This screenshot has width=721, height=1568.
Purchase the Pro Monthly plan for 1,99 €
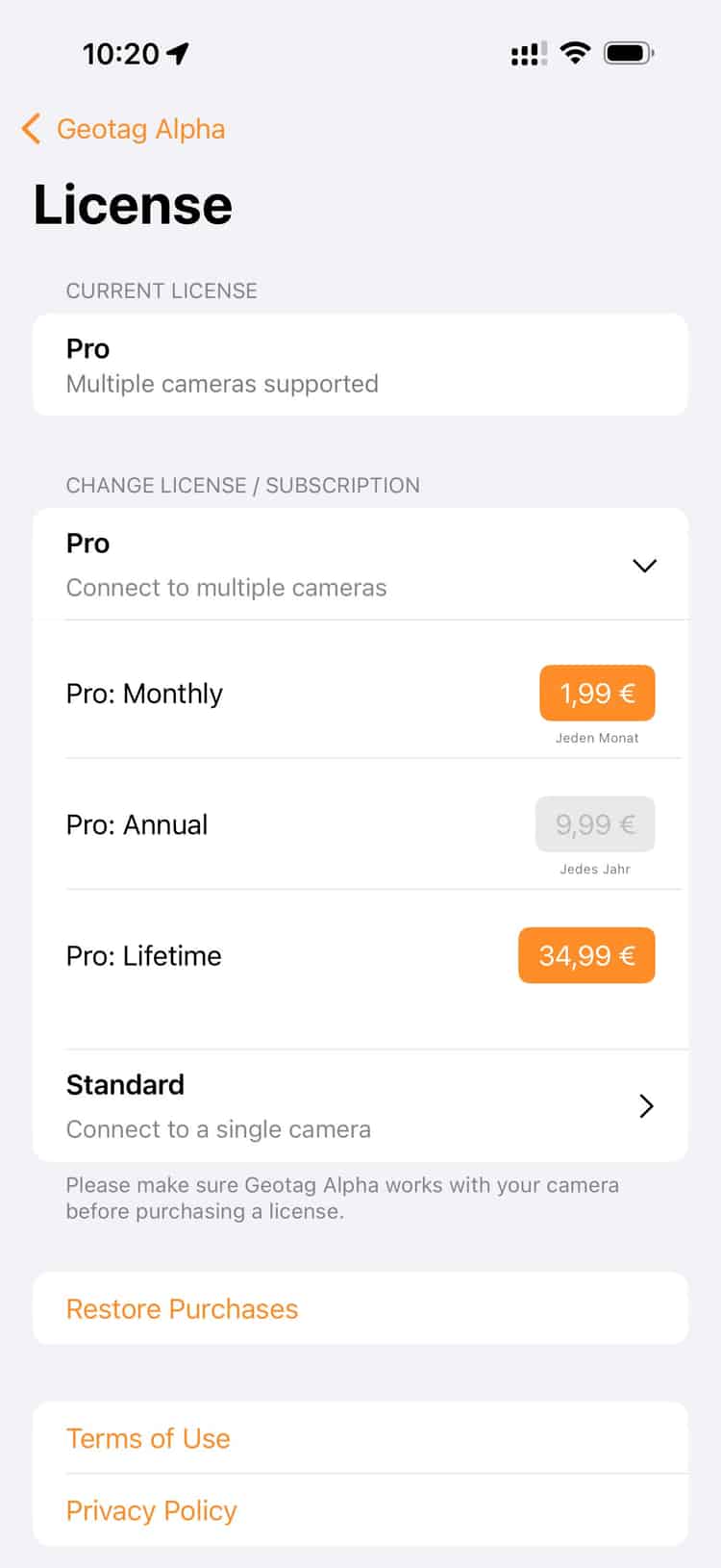tap(596, 693)
